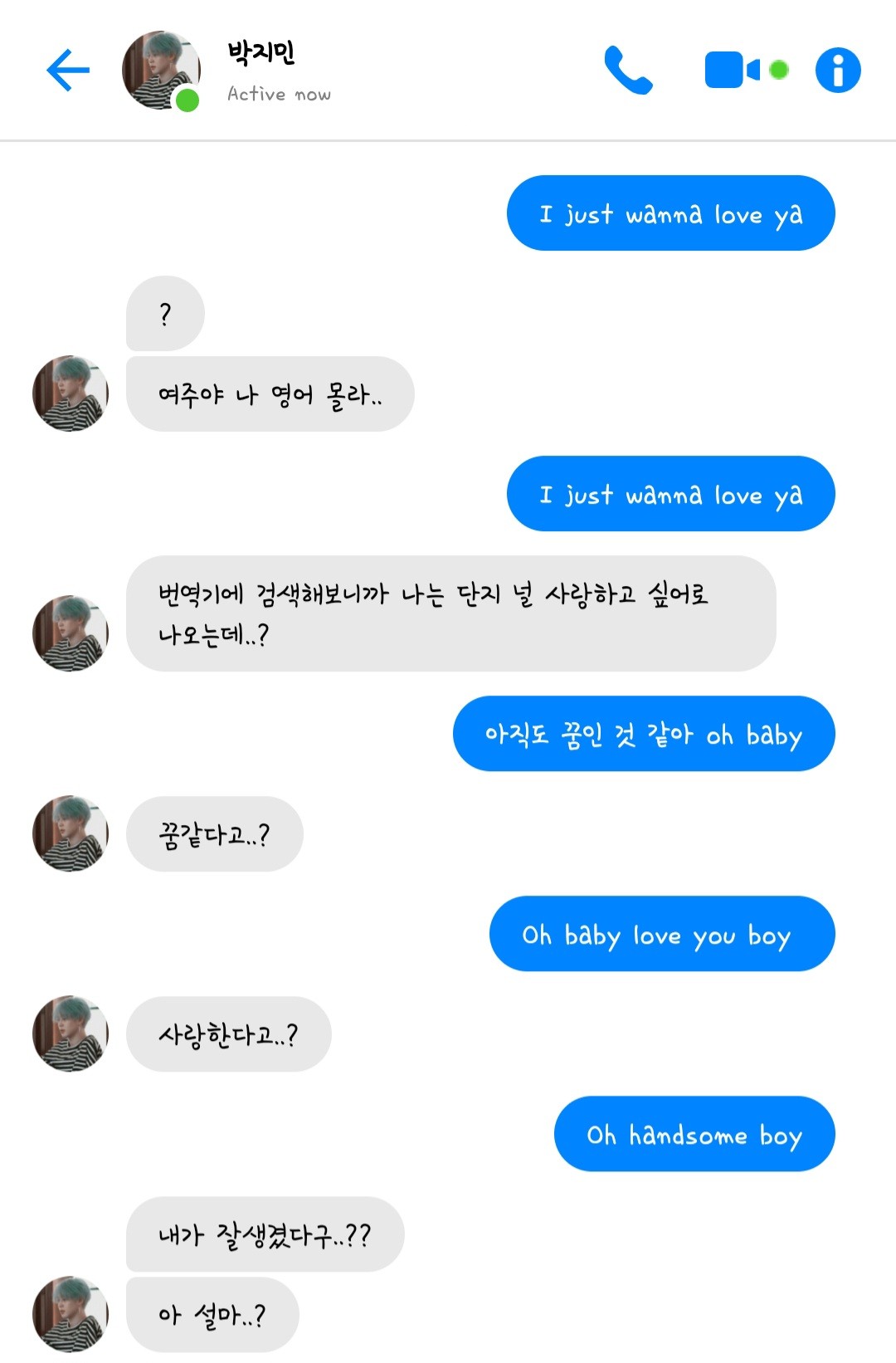Start a voice call with 박지민
Viewport: 896px width, 1363px height.
click(628, 70)
